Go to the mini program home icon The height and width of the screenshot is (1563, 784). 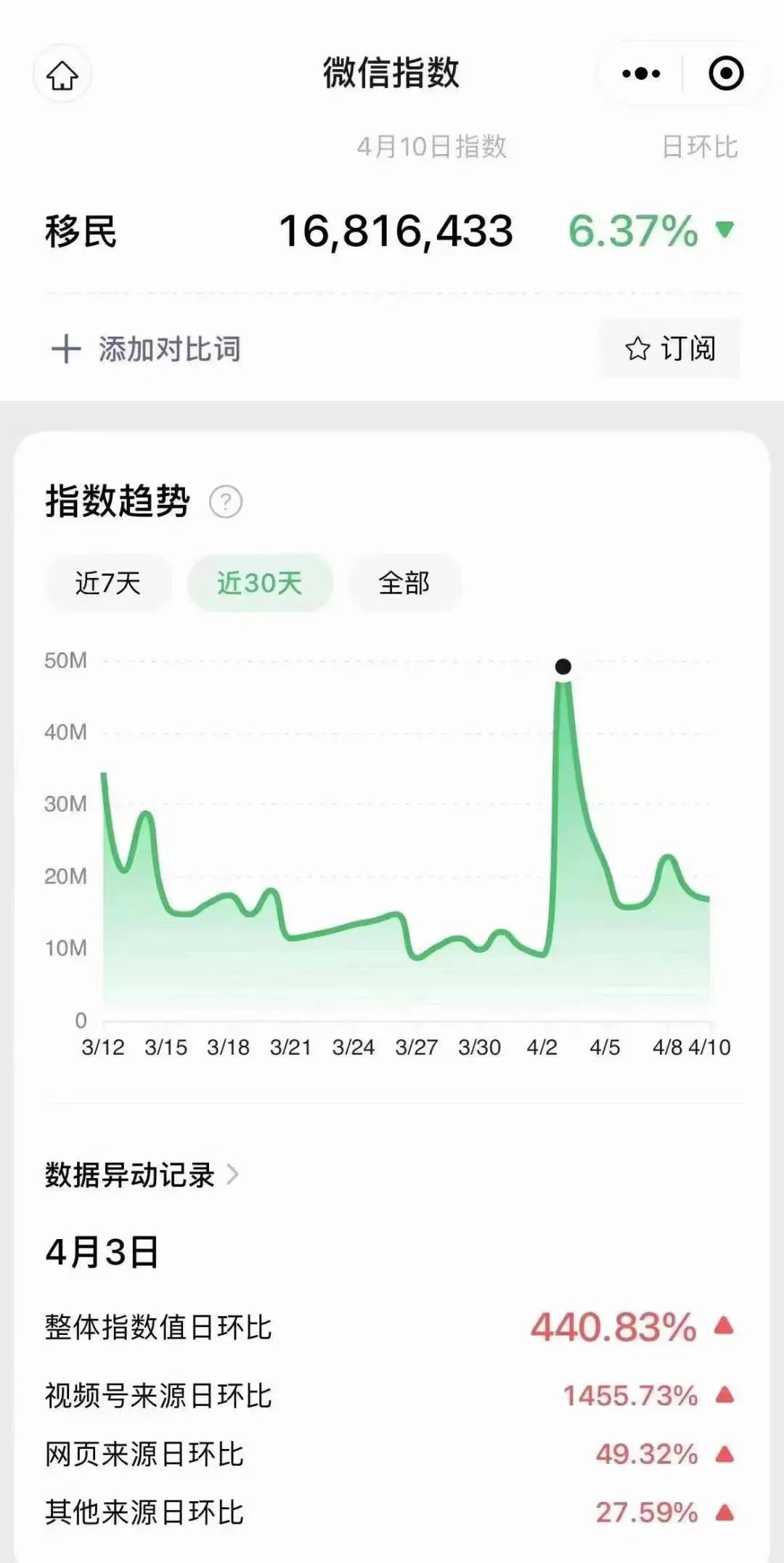[x=62, y=74]
